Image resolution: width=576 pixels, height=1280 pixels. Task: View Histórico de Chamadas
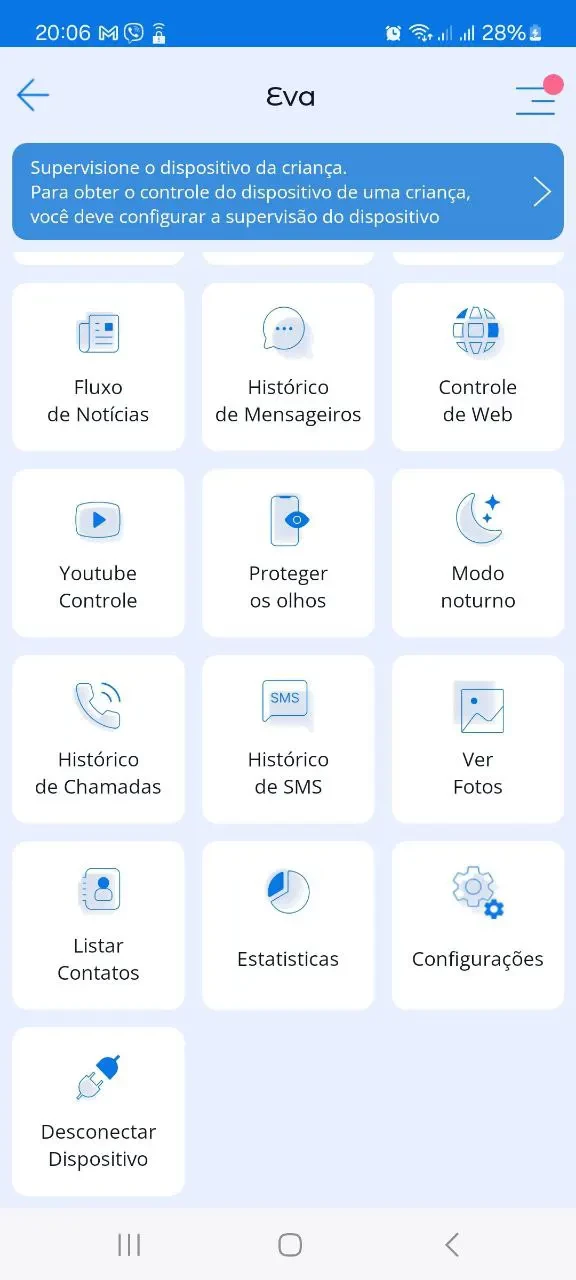98,739
